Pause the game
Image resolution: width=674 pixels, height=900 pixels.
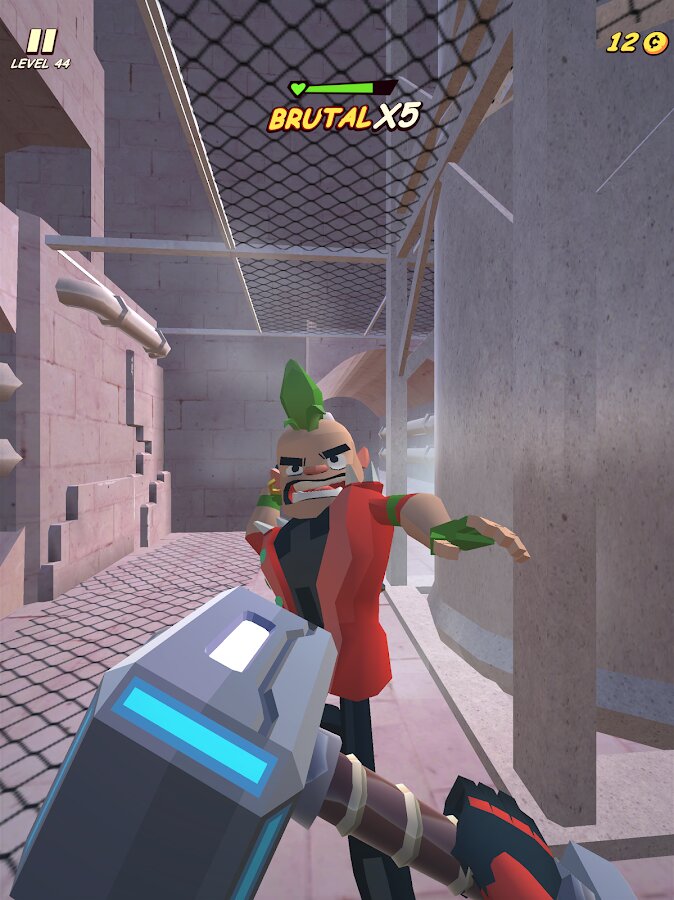pyautogui.click(x=41, y=41)
